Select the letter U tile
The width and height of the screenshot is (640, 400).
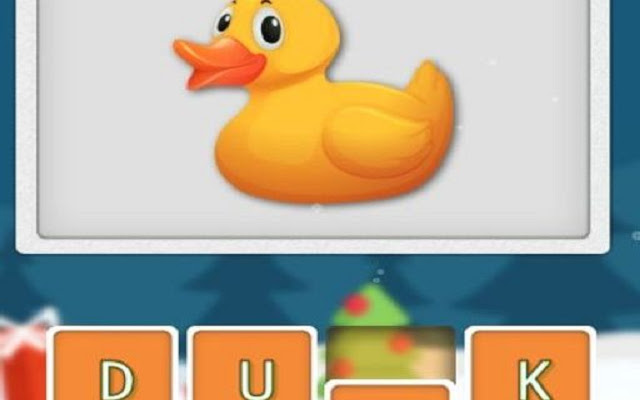click(254, 368)
